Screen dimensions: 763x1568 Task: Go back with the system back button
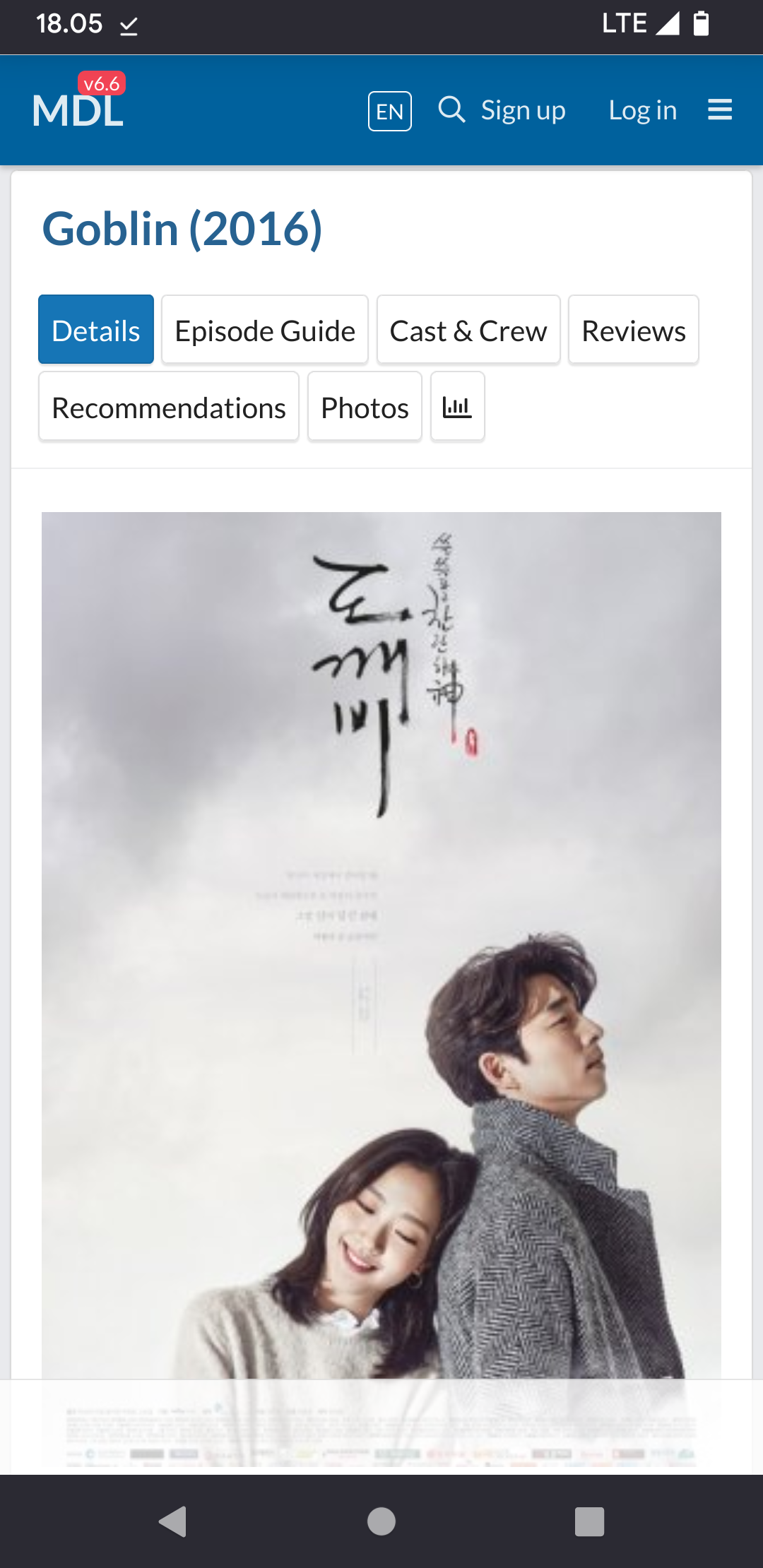(x=173, y=1521)
